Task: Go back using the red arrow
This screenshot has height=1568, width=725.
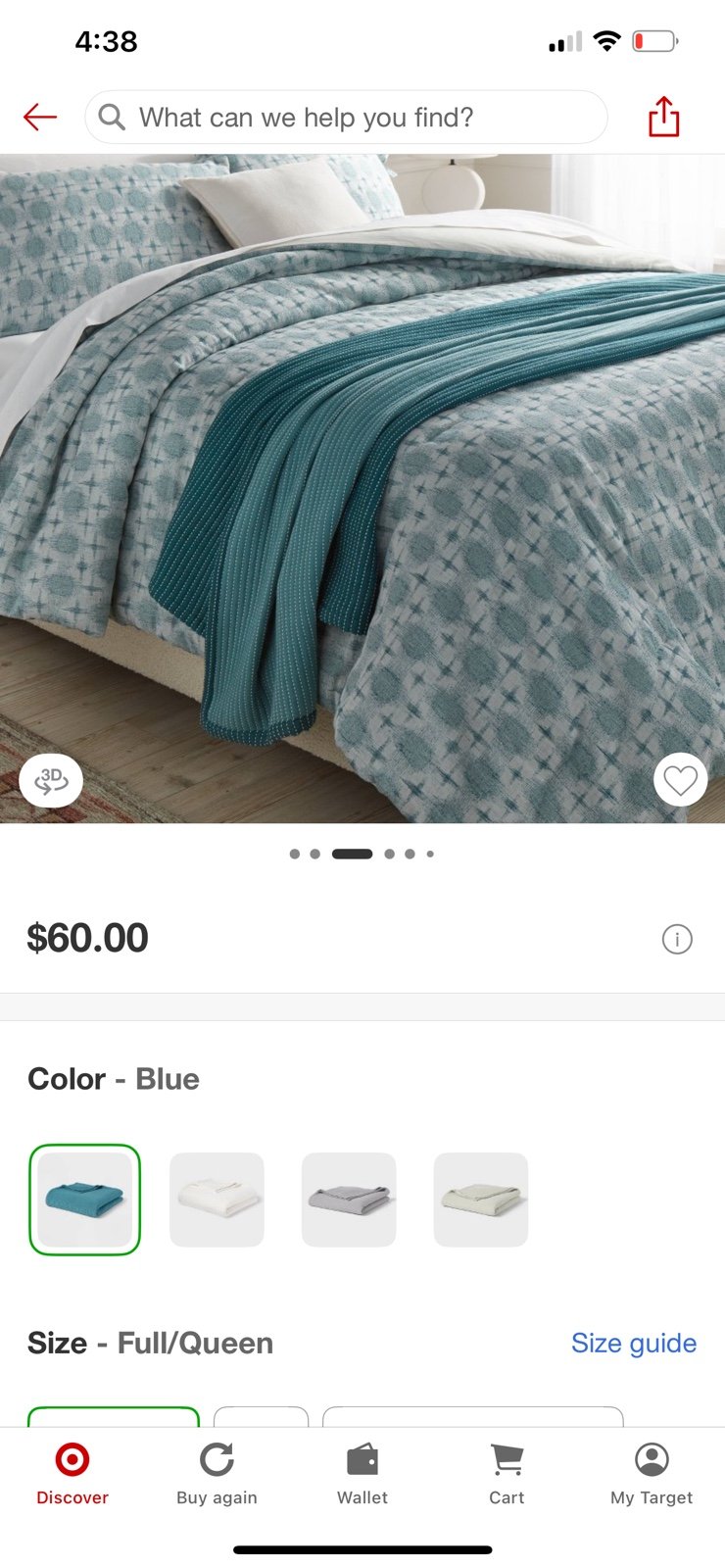Action: [x=40, y=118]
